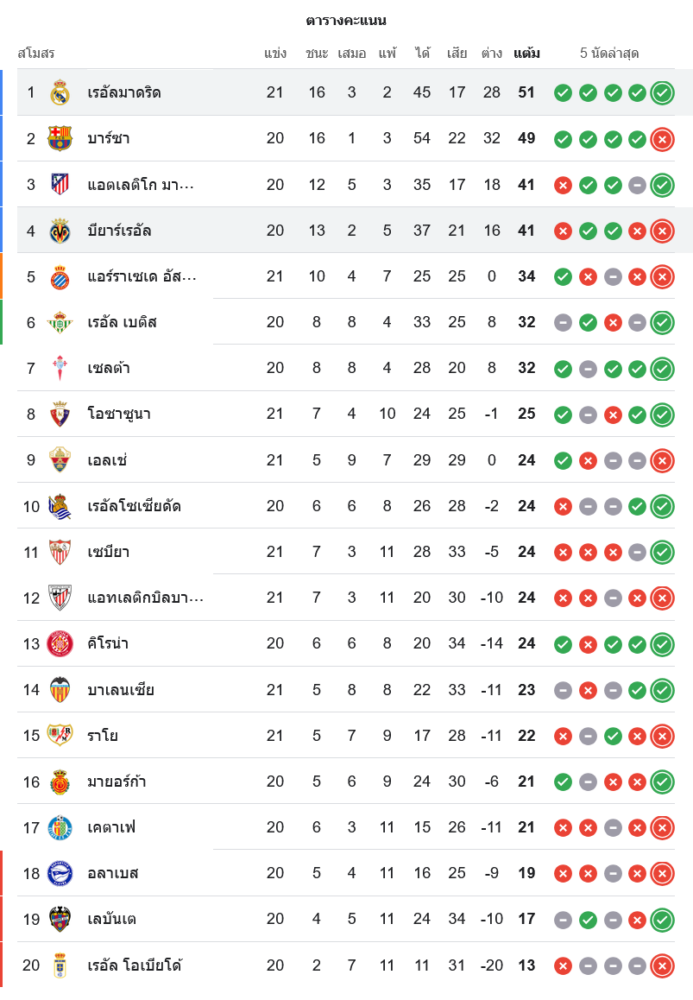This screenshot has width=693, height=1000.
Task: View โอซาซูนา team details
Action: click(x=119, y=414)
